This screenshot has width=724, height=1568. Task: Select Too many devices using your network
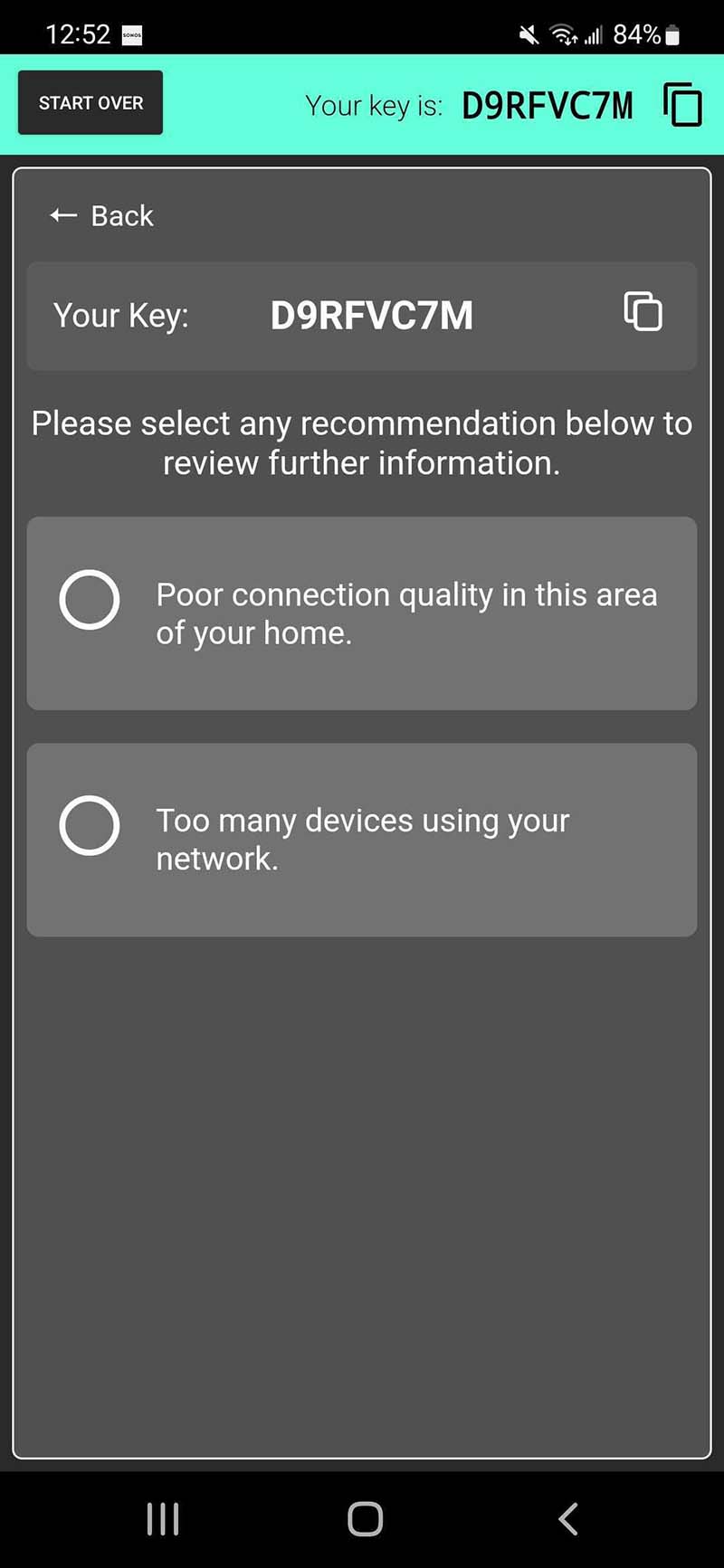[x=362, y=840]
